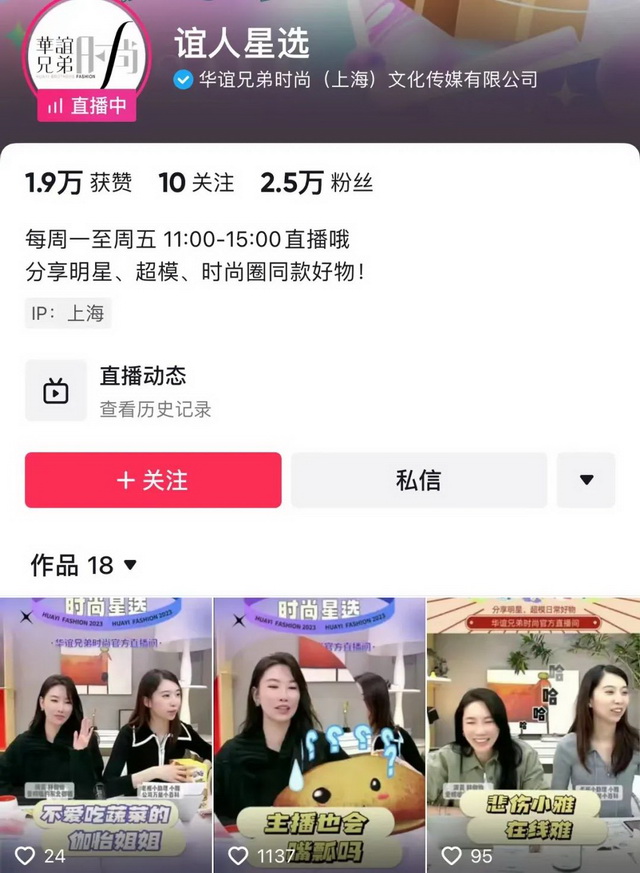
Task: Open the video 不爱吃蔬菜的伽怡姐姐
Action: (x=106, y=735)
